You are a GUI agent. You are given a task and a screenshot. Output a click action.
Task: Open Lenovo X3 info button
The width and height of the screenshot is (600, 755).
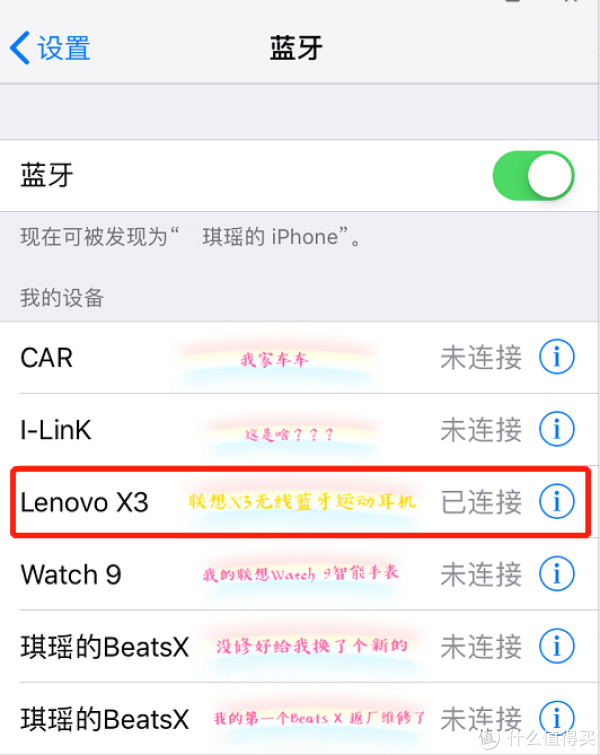557,502
